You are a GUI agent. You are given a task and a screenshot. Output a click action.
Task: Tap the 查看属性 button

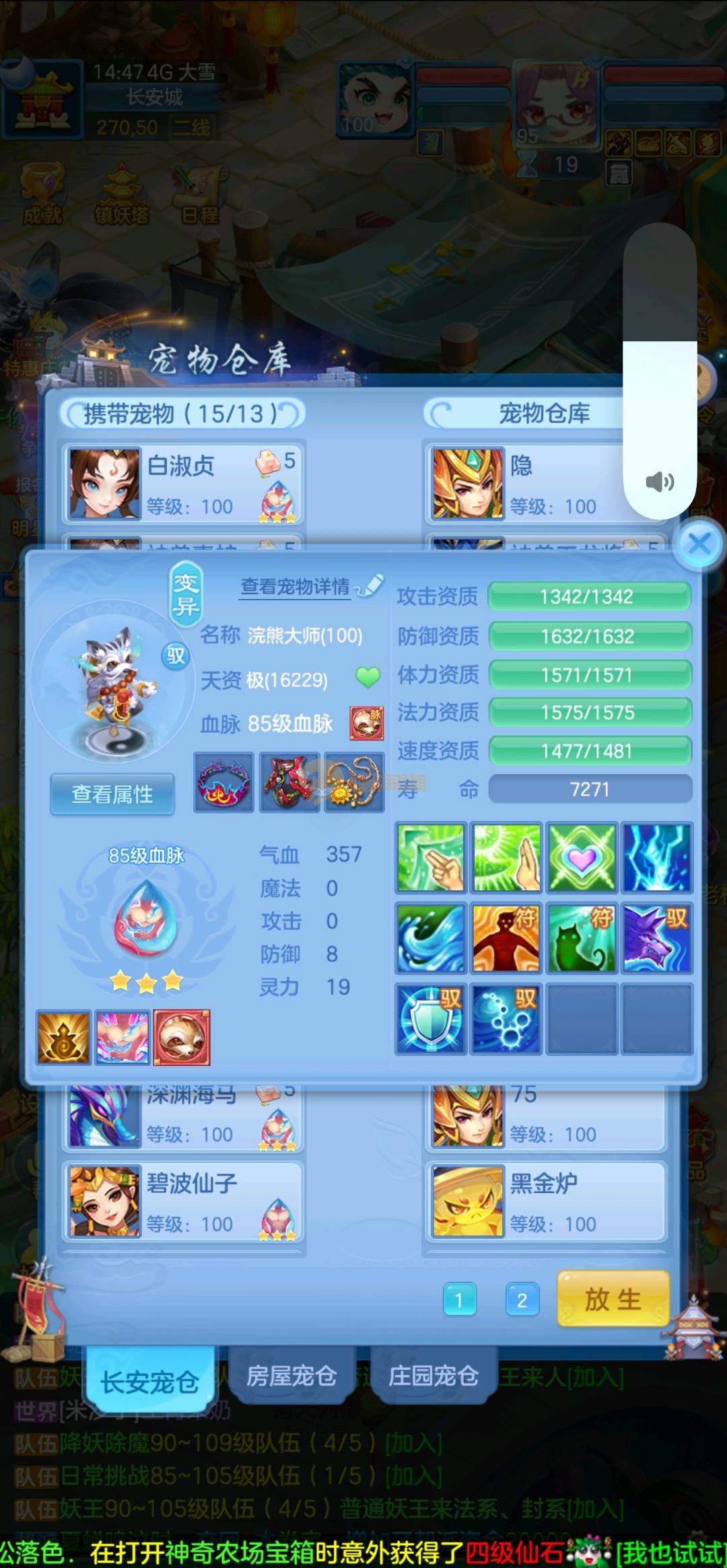(x=112, y=794)
